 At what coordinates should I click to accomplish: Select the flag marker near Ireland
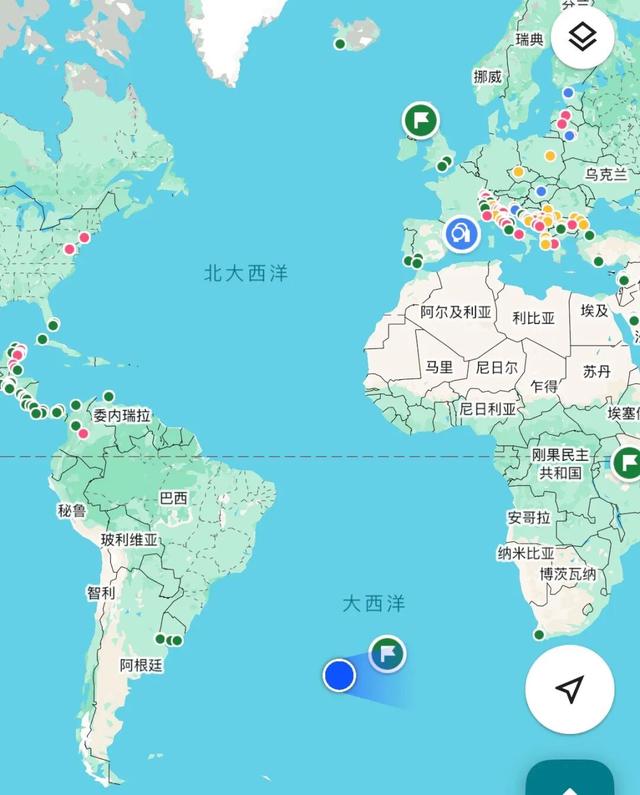click(421, 121)
